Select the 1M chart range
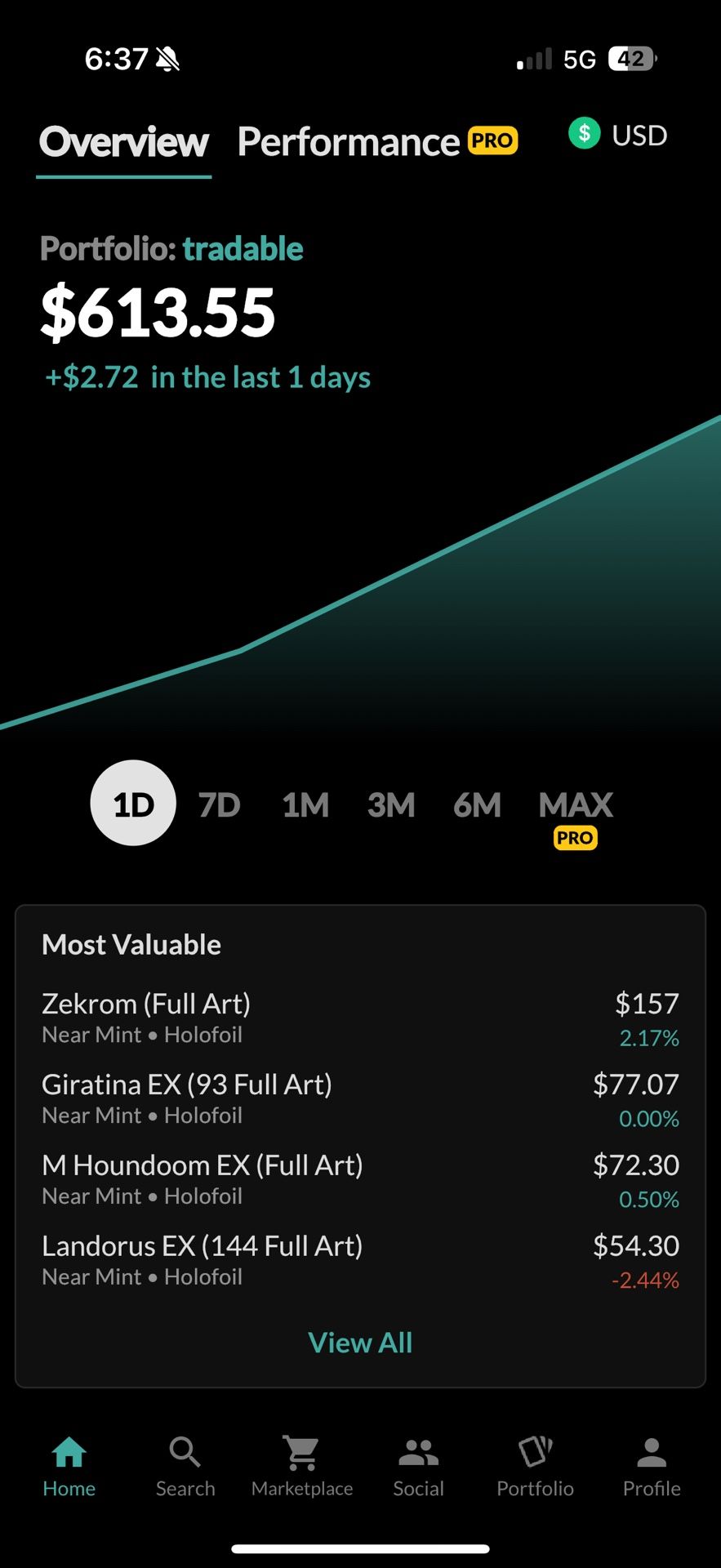The height and width of the screenshot is (1568, 721). [x=305, y=805]
